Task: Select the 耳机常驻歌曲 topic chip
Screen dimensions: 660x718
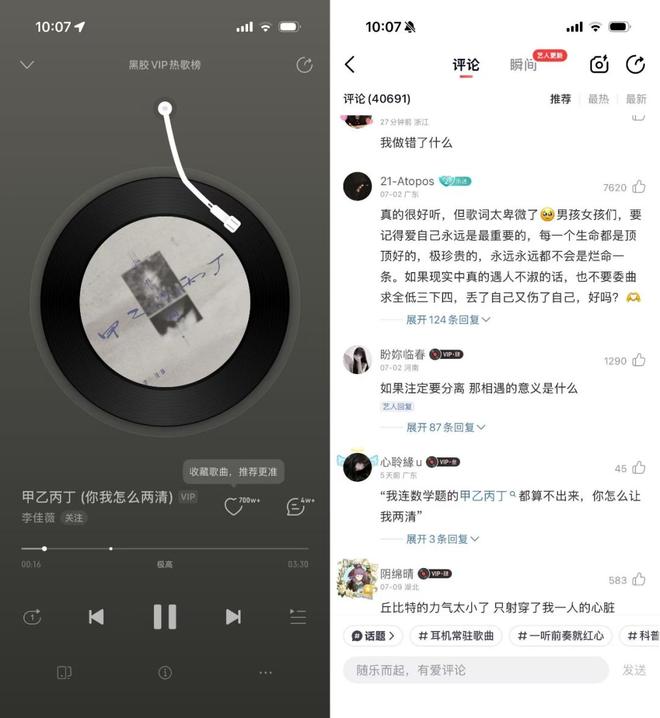Action: click(x=456, y=636)
